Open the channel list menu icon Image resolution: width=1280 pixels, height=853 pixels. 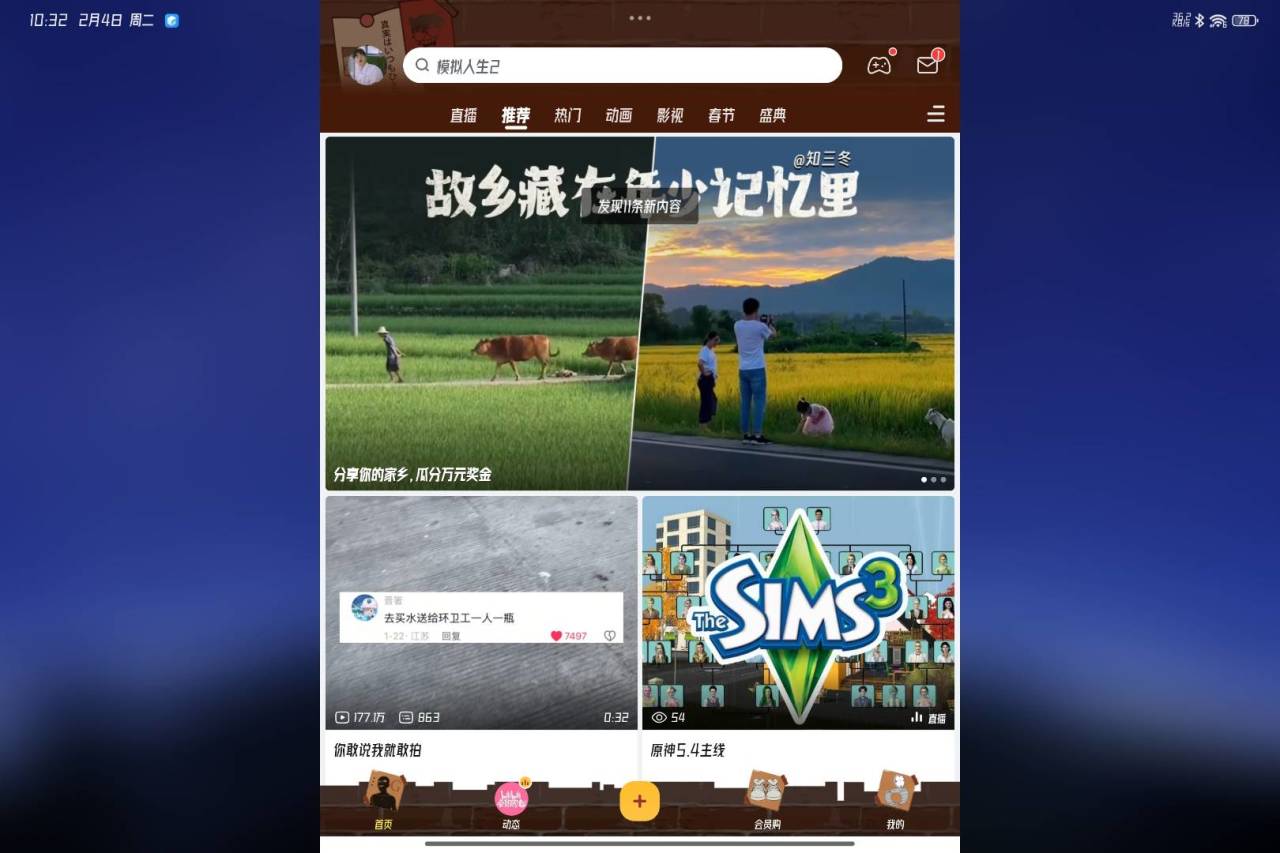click(x=935, y=114)
